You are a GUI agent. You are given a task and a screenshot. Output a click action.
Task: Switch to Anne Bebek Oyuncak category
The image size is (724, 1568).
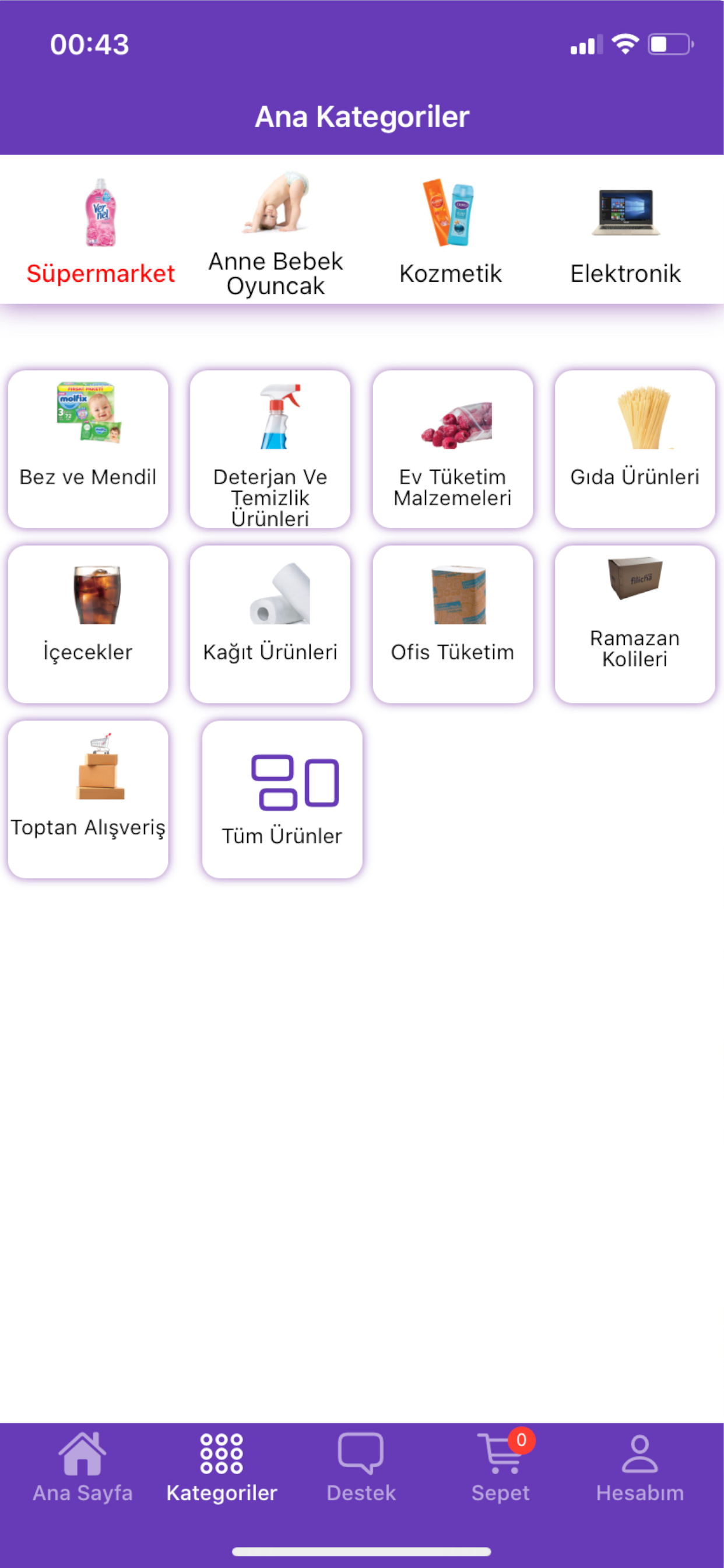coord(276,235)
